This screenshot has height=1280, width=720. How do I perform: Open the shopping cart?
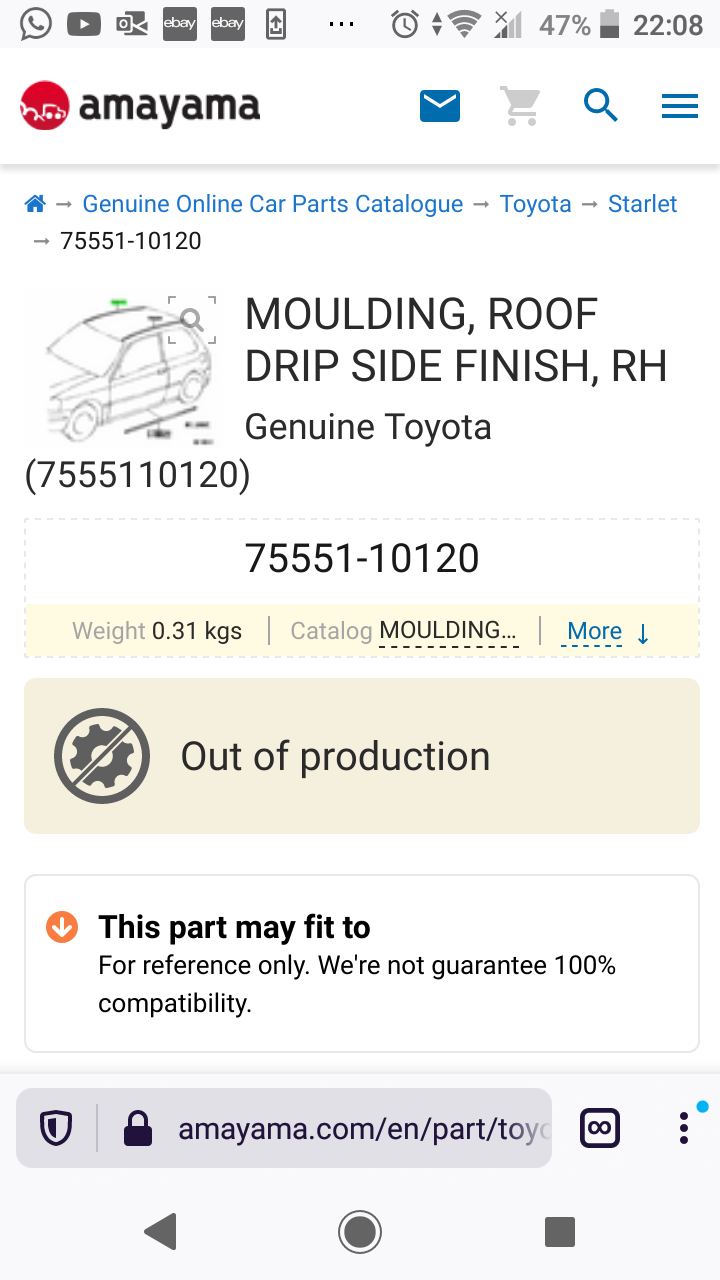520,105
